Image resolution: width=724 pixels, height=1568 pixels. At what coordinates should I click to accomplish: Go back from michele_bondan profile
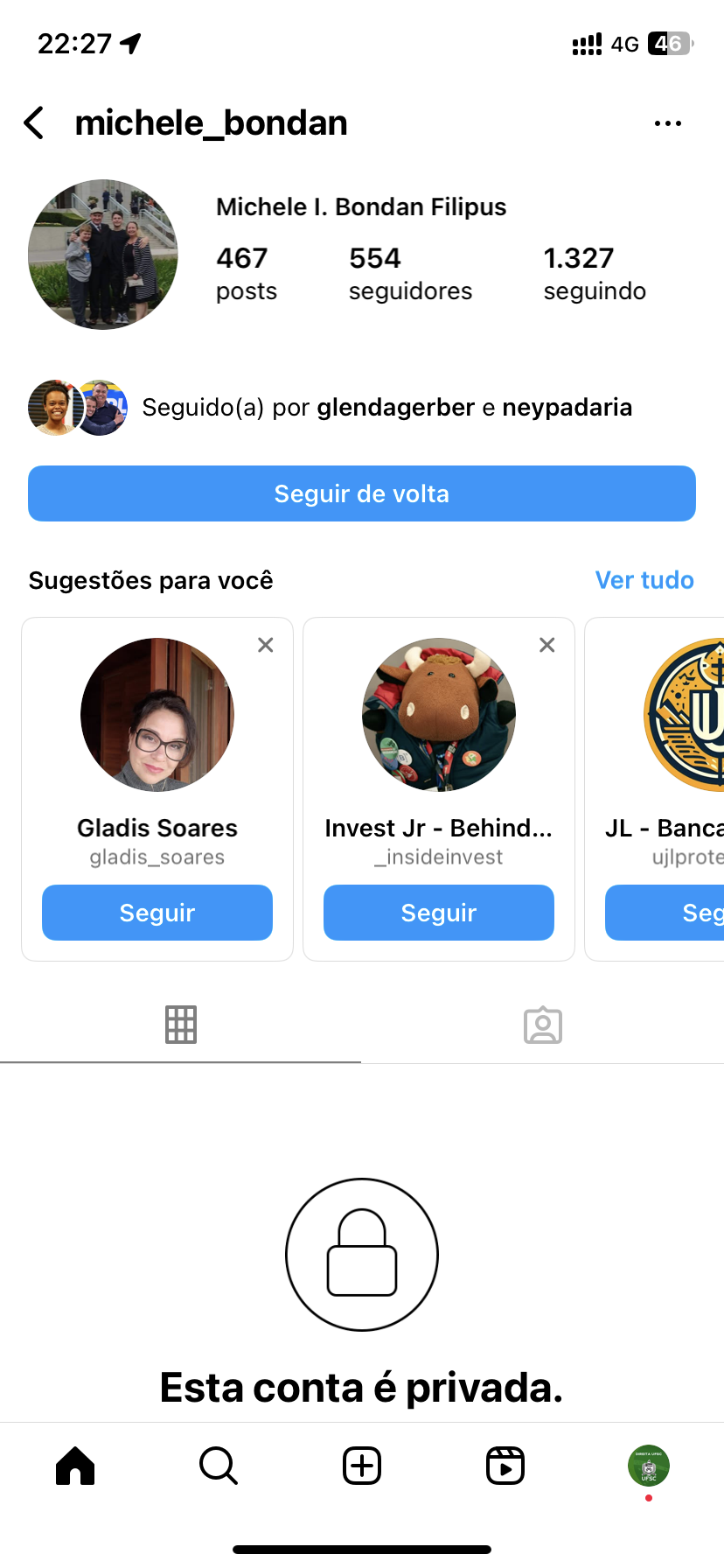click(x=35, y=123)
